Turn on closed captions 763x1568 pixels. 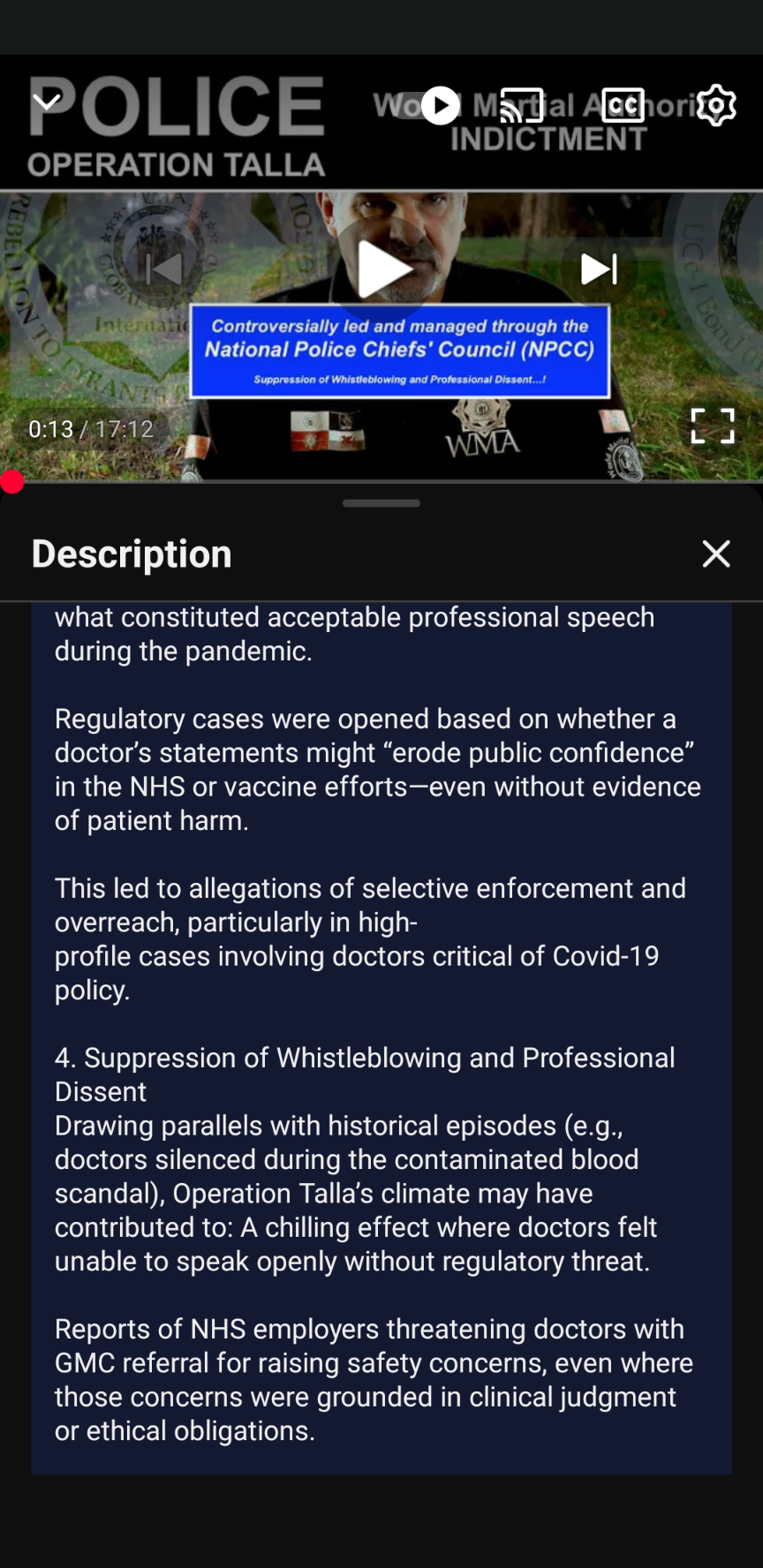(x=623, y=106)
